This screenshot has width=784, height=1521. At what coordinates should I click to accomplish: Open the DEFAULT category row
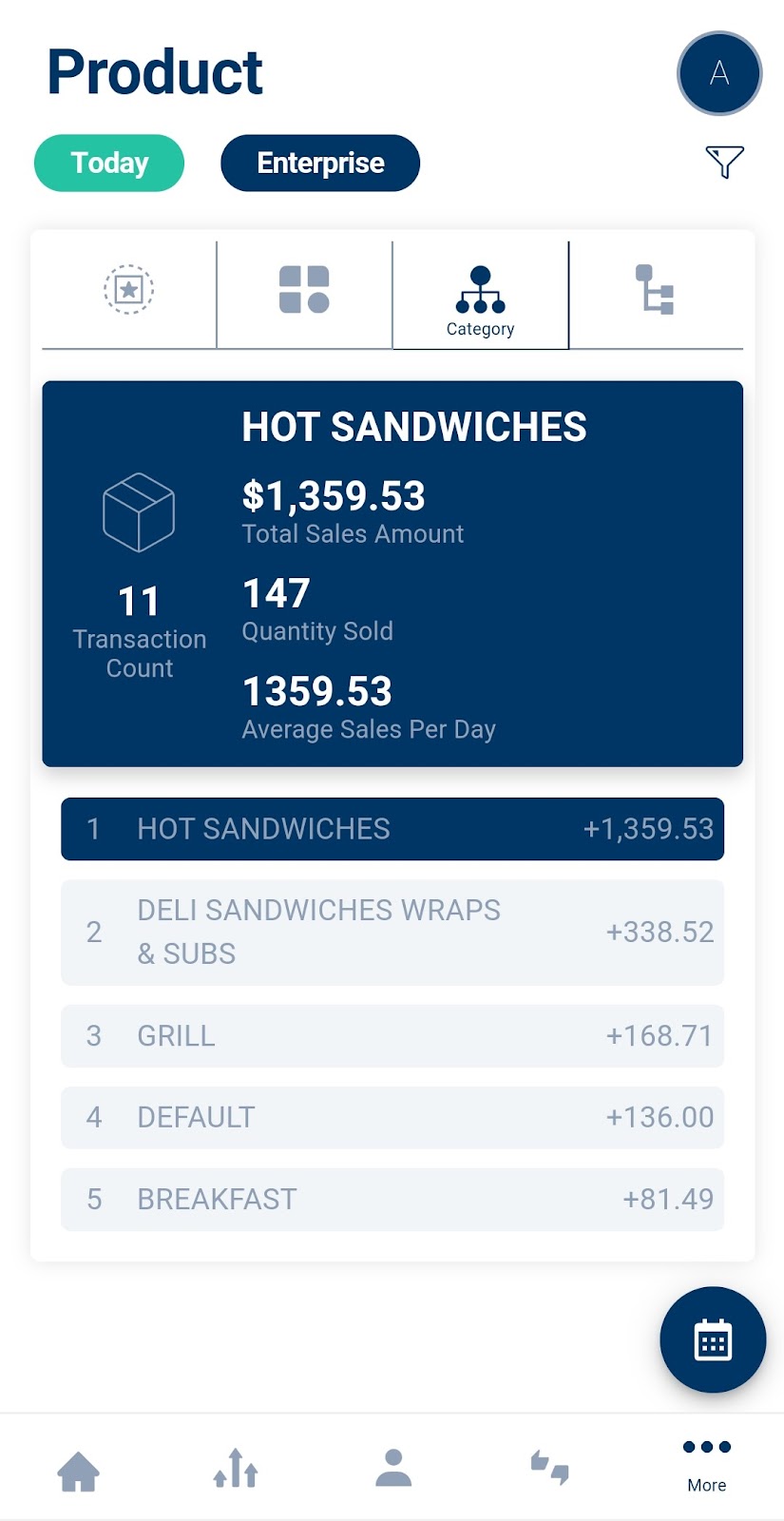click(392, 1117)
